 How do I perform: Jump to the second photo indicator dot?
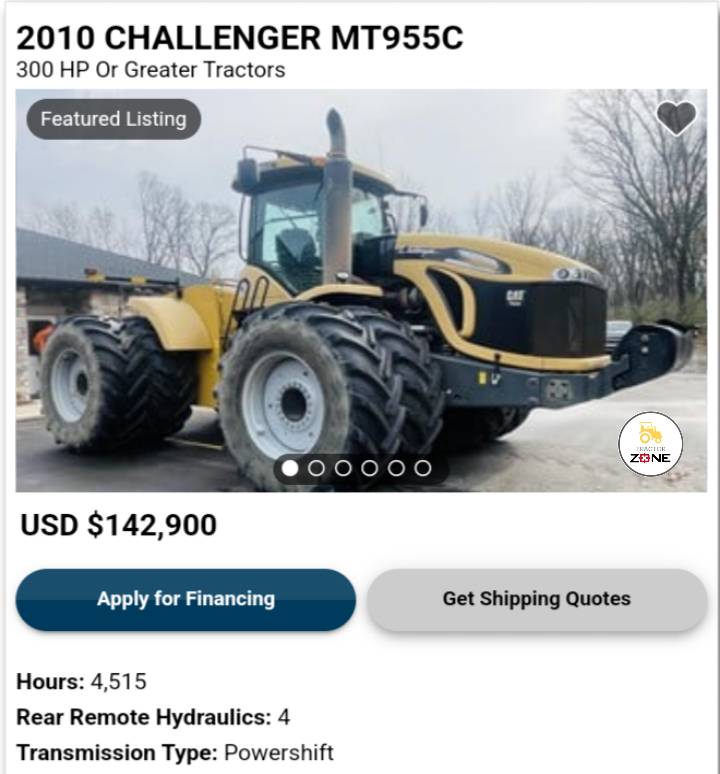point(316,467)
